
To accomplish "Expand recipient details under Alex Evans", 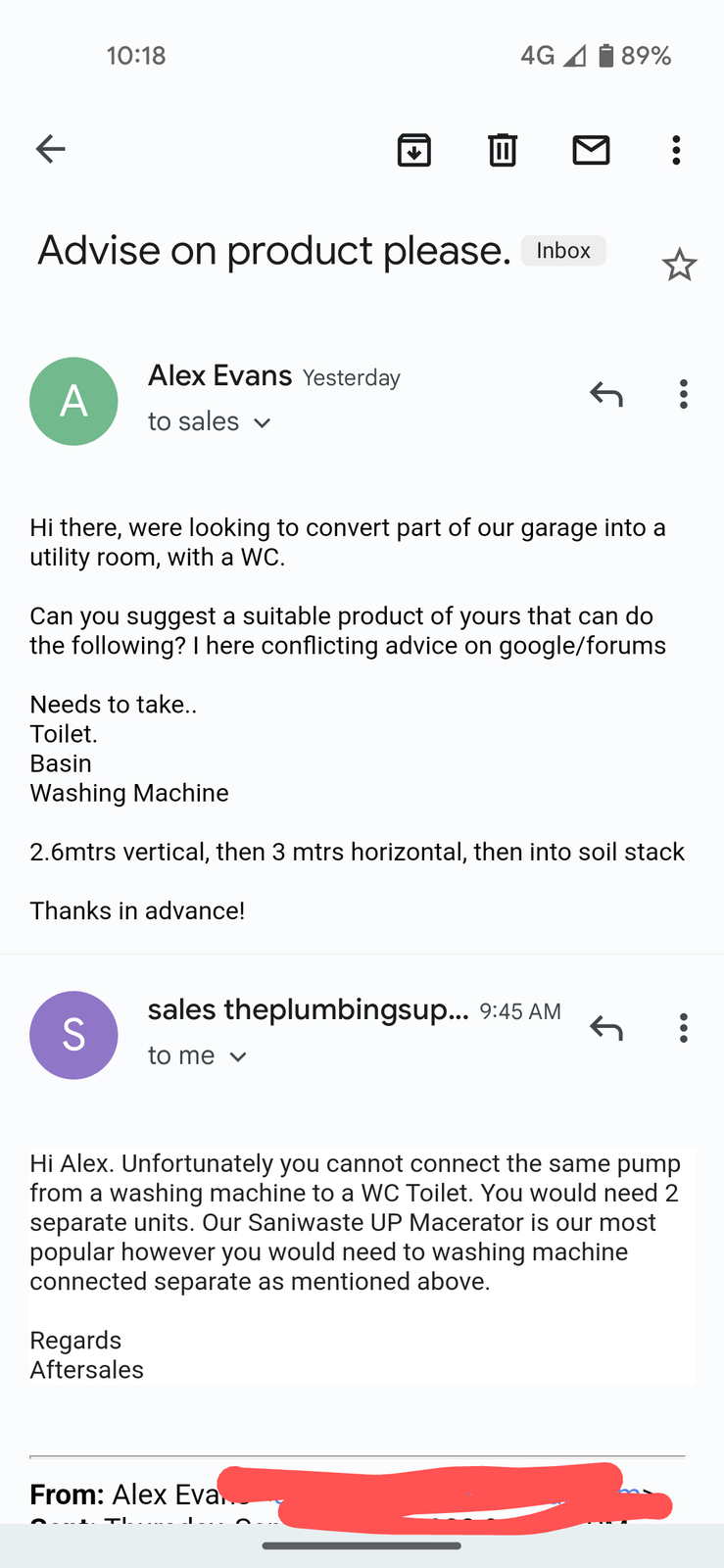I will click(x=262, y=422).
